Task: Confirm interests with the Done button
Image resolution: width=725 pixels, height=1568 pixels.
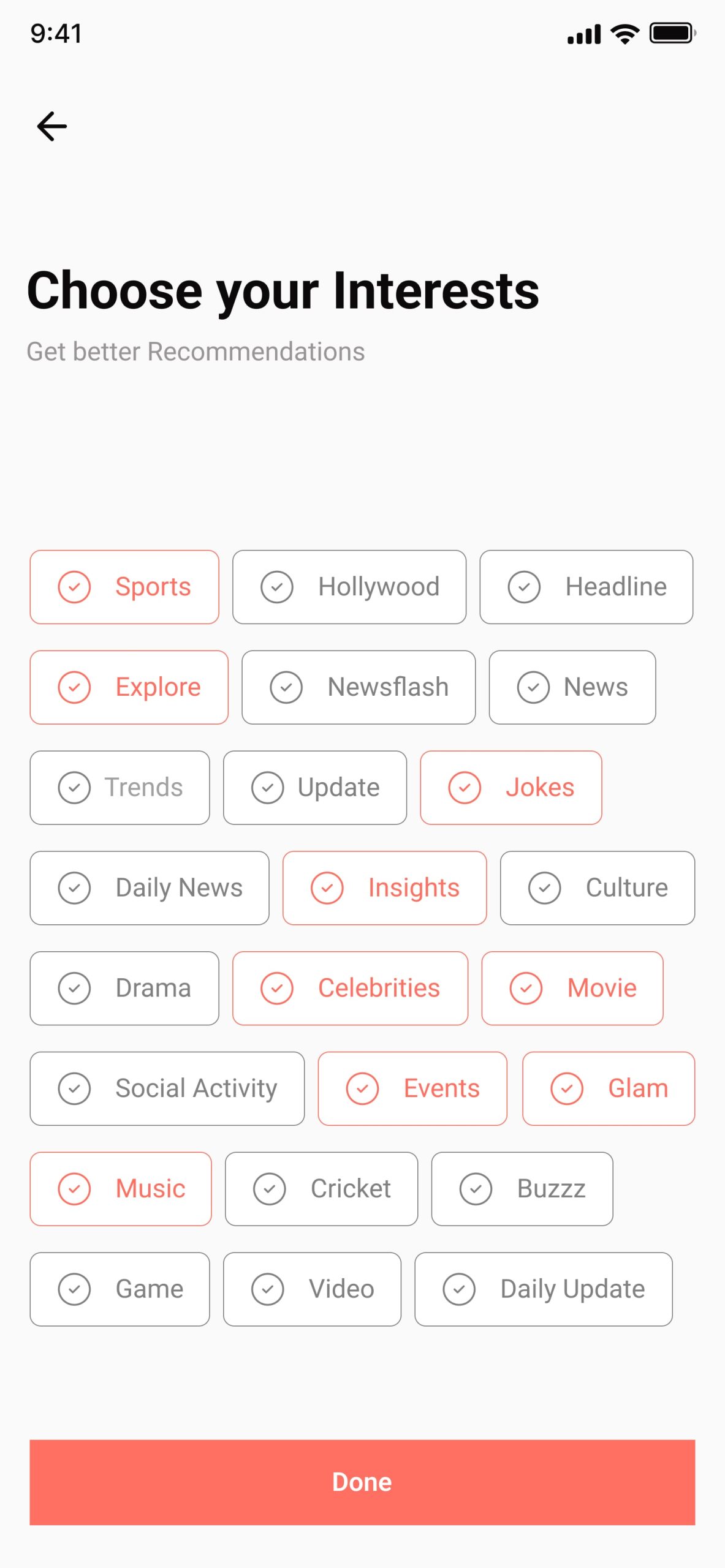Action: click(x=362, y=1482)
